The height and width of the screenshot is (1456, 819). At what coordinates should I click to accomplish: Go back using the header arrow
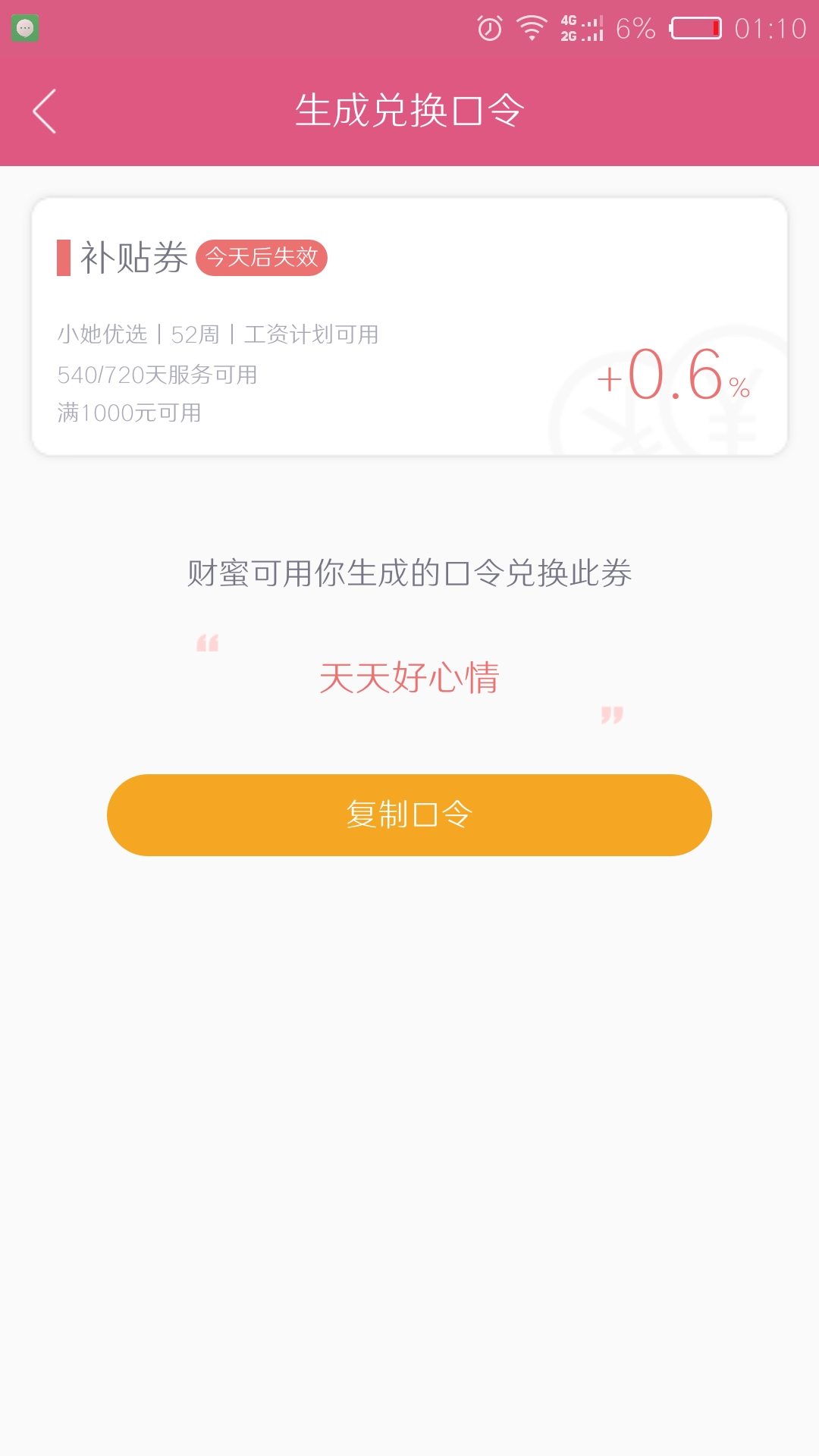point(45,111)
